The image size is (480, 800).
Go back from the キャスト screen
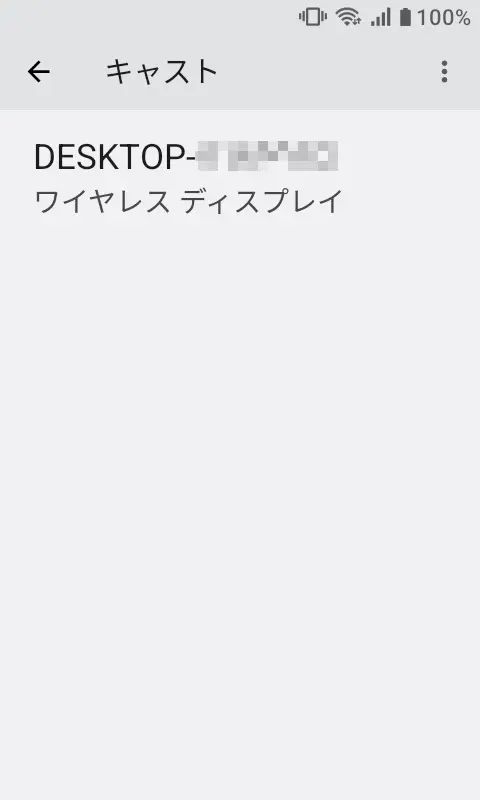click(39, 71)
